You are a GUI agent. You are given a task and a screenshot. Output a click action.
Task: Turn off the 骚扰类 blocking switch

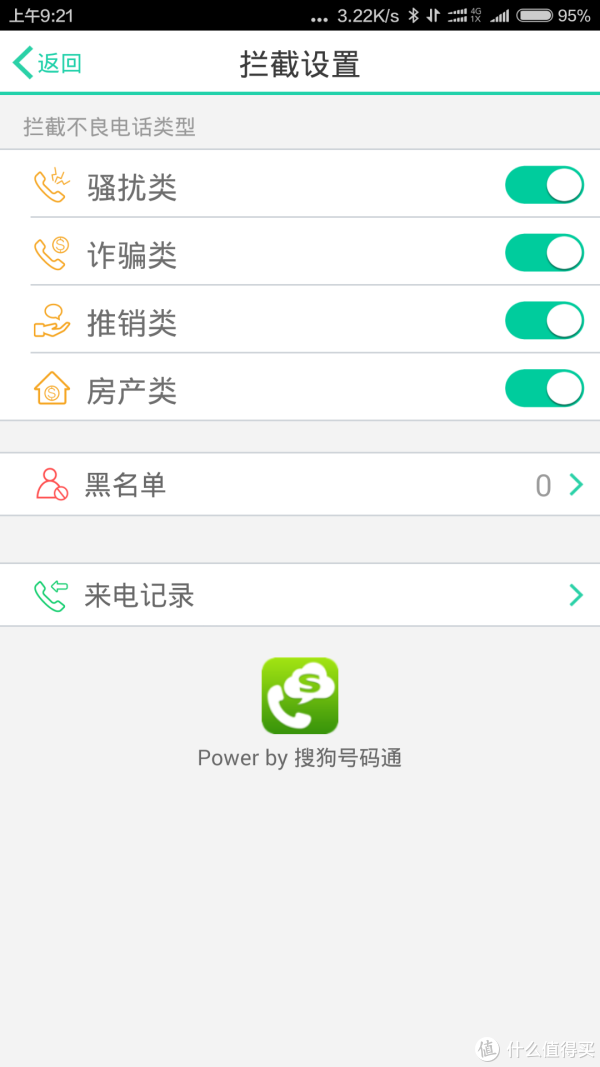[544, 185]
